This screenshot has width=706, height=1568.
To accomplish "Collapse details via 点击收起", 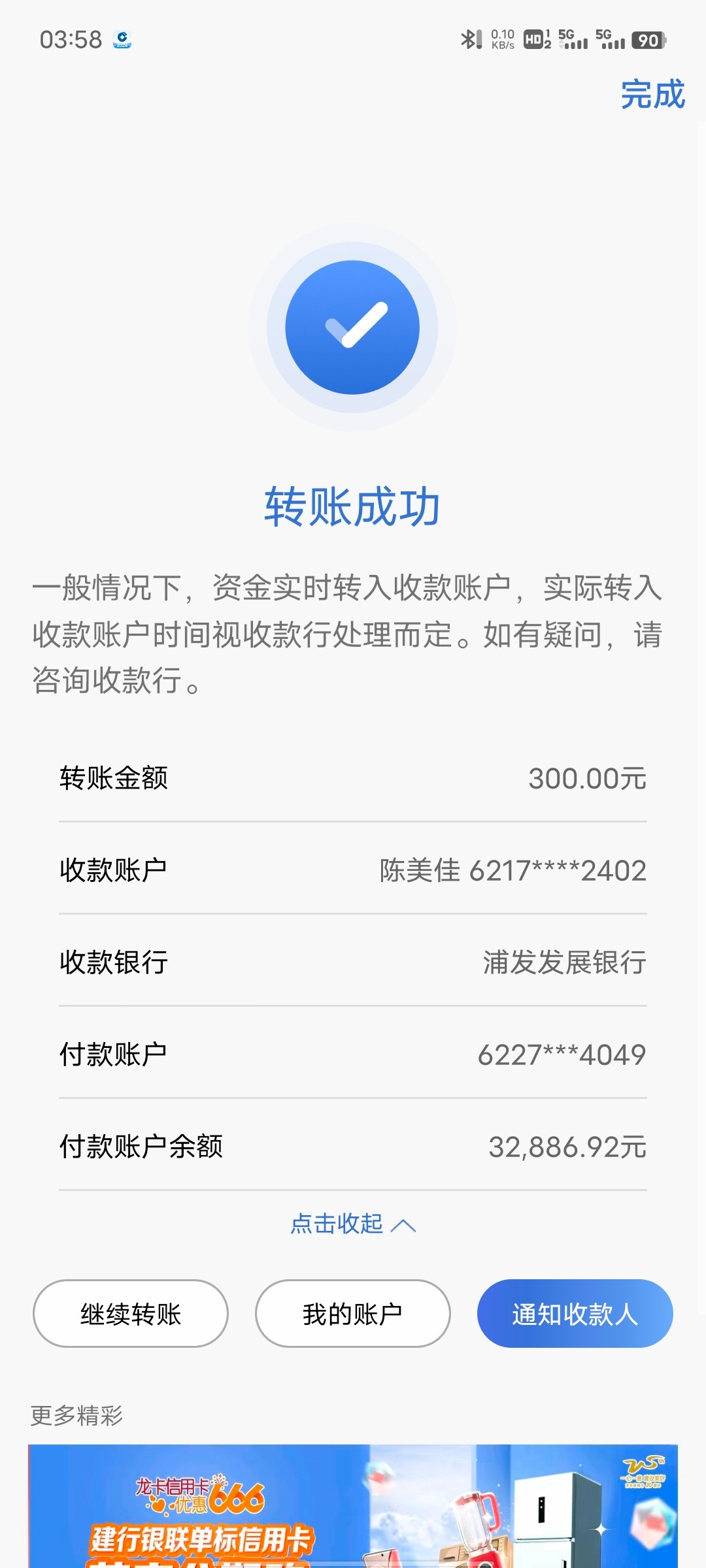I will (x=352, y=1224).
